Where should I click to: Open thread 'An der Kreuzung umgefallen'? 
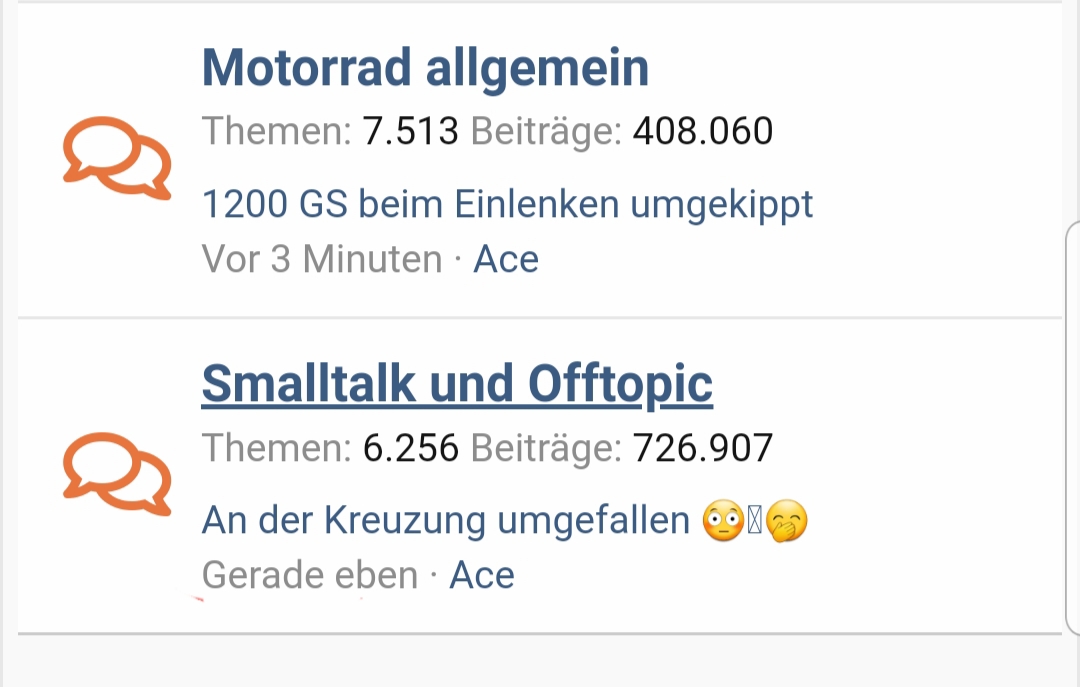tap(446, 520)
